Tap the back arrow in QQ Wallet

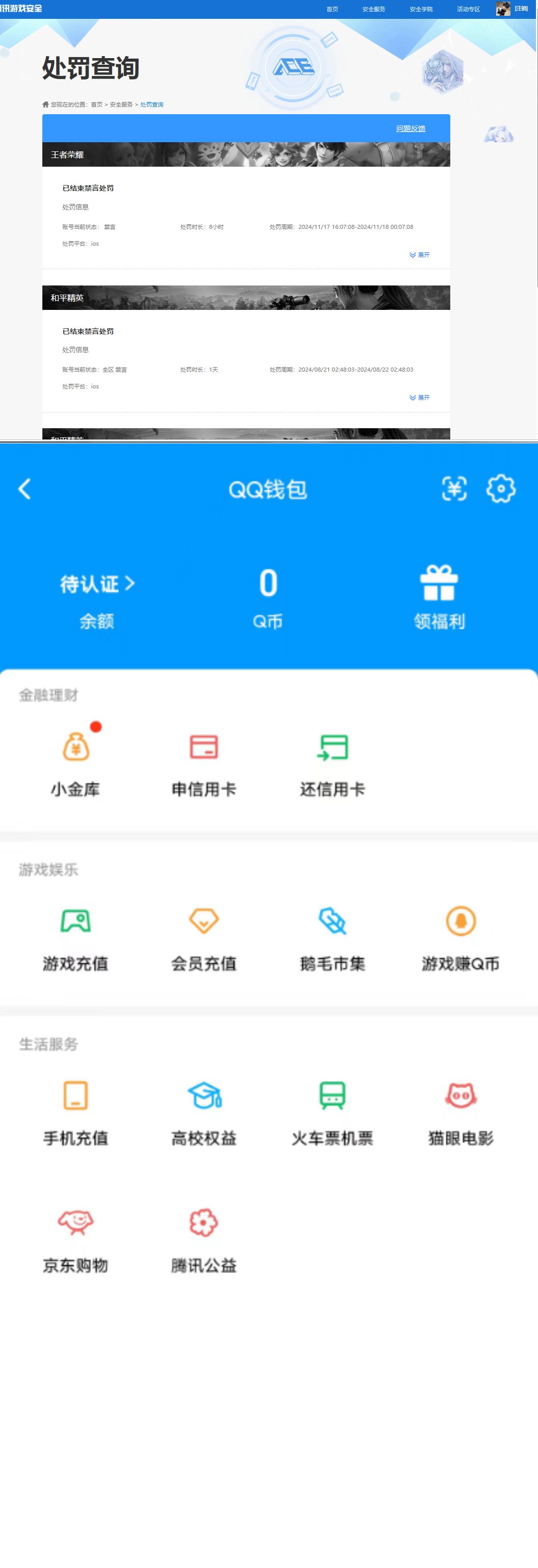click(25, 489)
